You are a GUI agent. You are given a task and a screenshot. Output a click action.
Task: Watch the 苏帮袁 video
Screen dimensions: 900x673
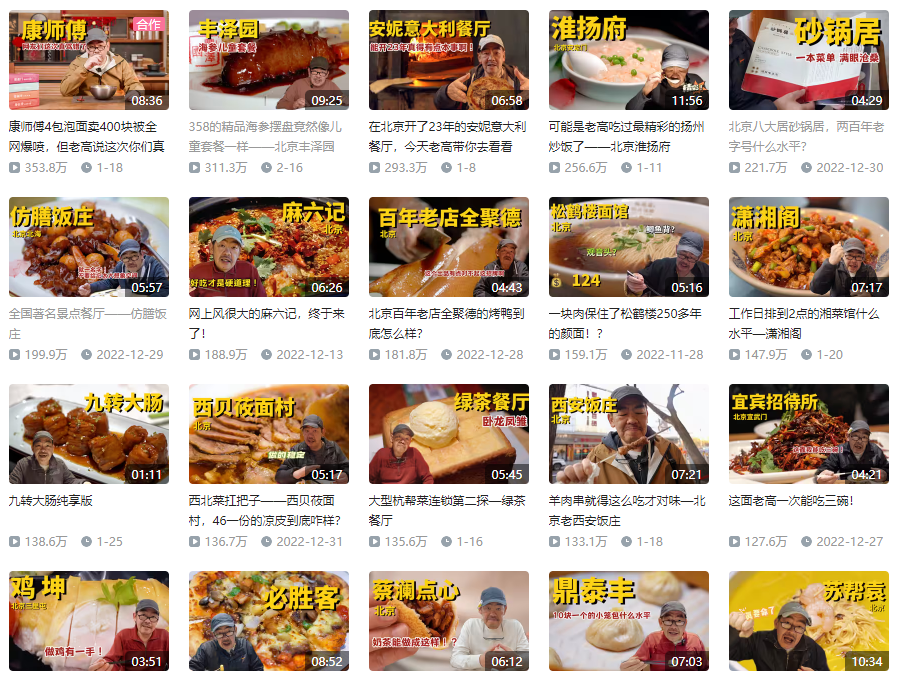808,620
